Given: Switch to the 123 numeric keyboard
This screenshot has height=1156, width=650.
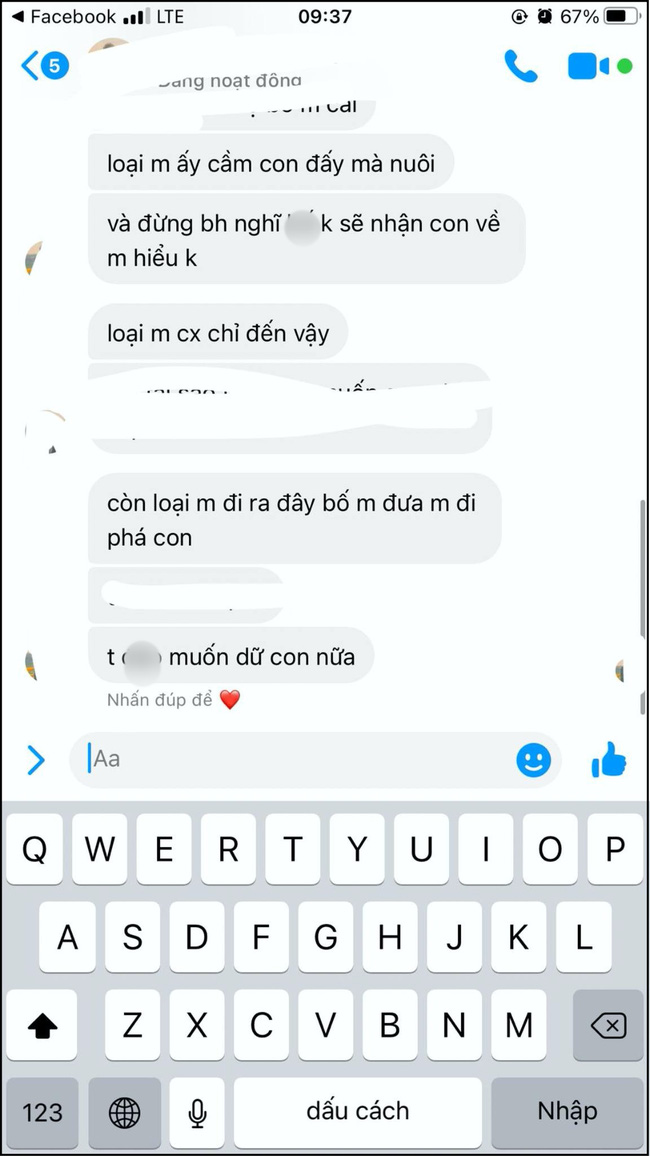Looking at the screenshot, I should (x=42, y=1112).
